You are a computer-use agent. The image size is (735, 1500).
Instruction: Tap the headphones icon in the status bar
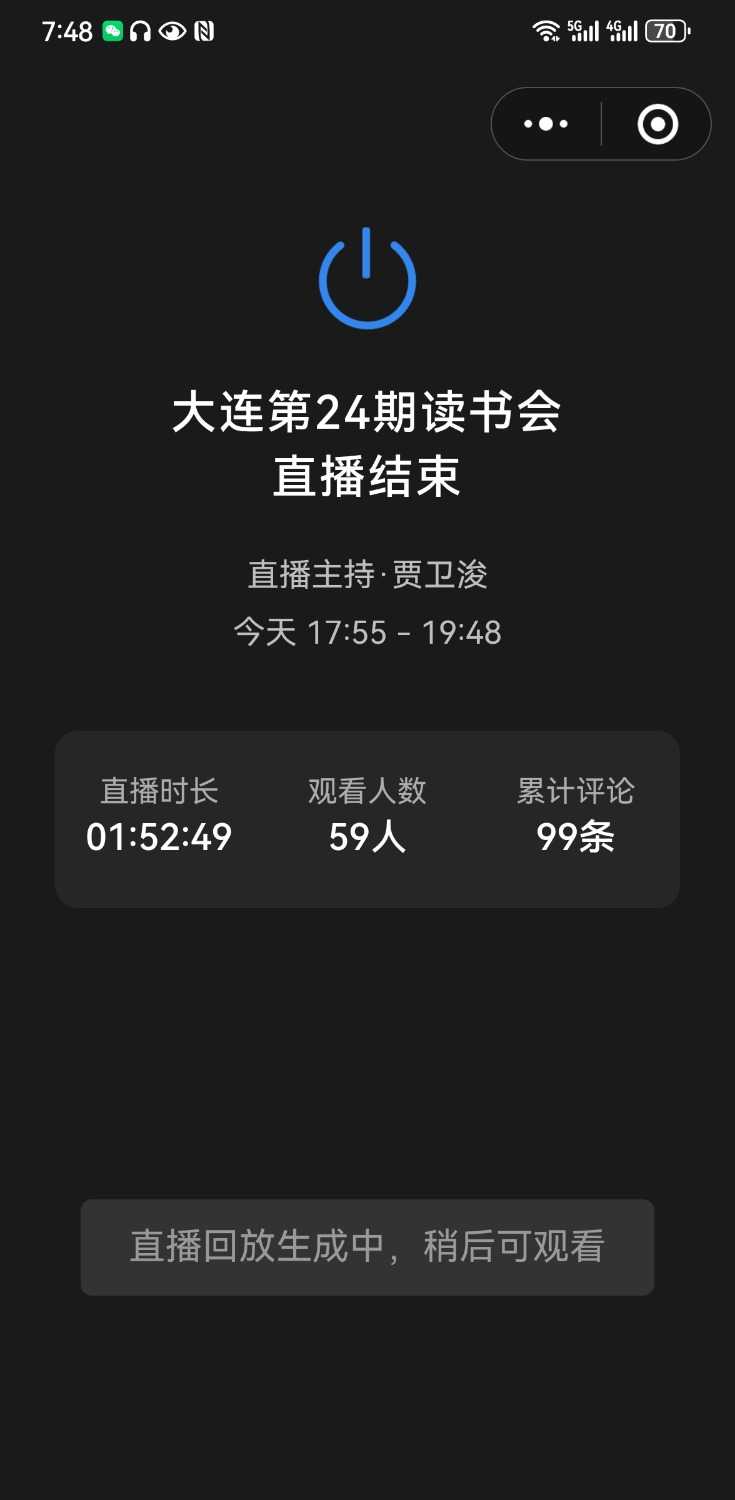pyautogui.click(x=140, y=30)
